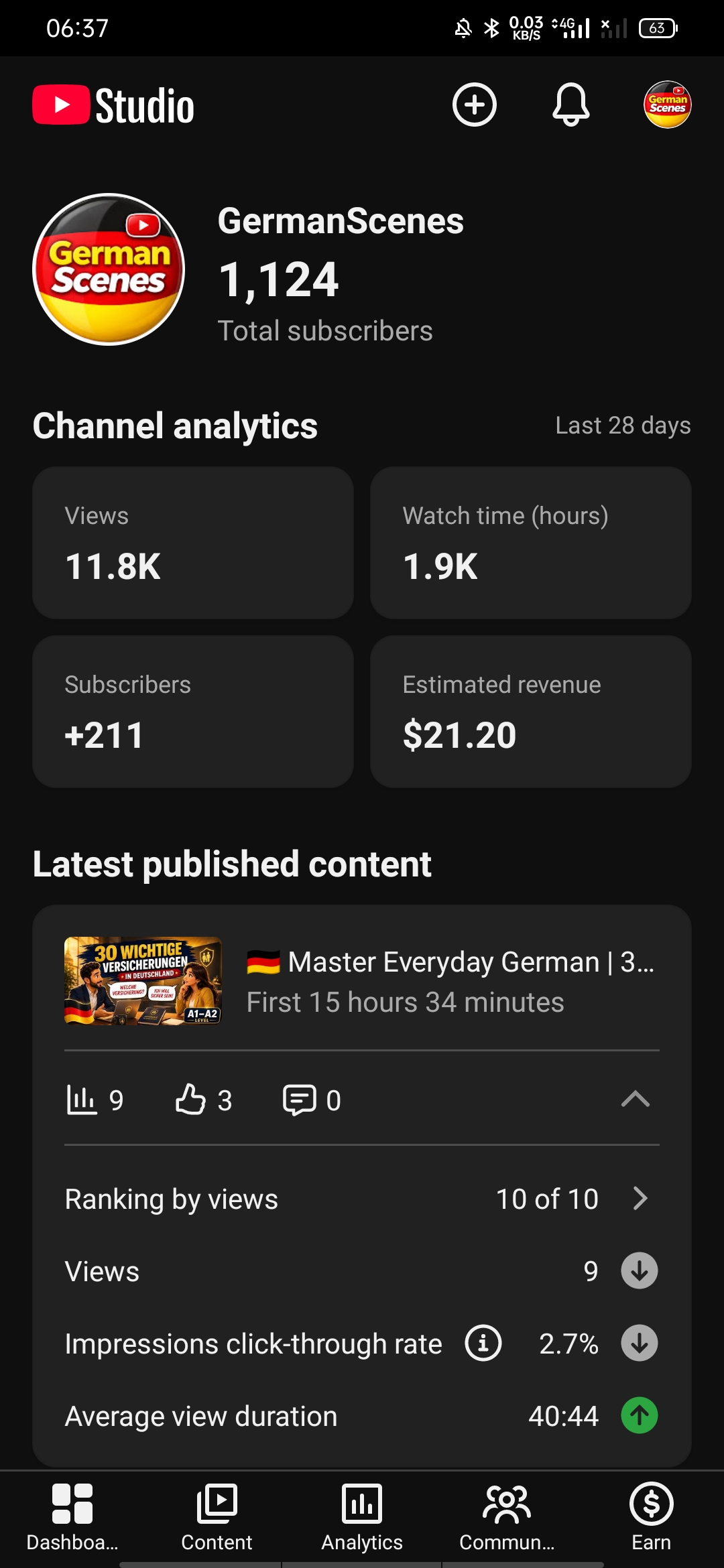Open the account avatar in the top bar

coord(668,105)
